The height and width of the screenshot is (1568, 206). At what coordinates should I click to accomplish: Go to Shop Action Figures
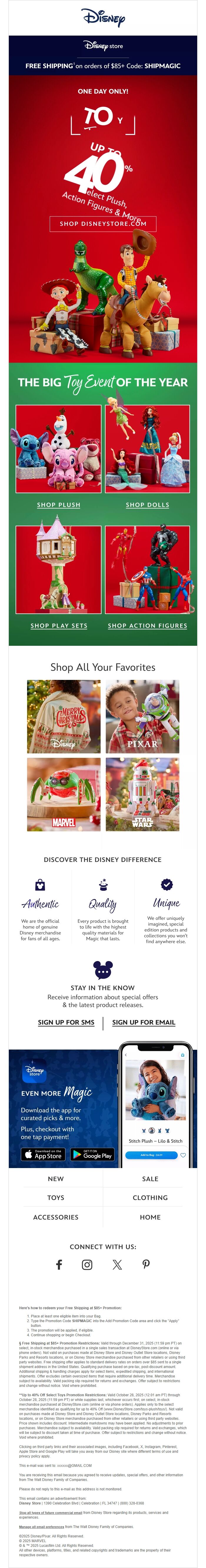point(147,625)
